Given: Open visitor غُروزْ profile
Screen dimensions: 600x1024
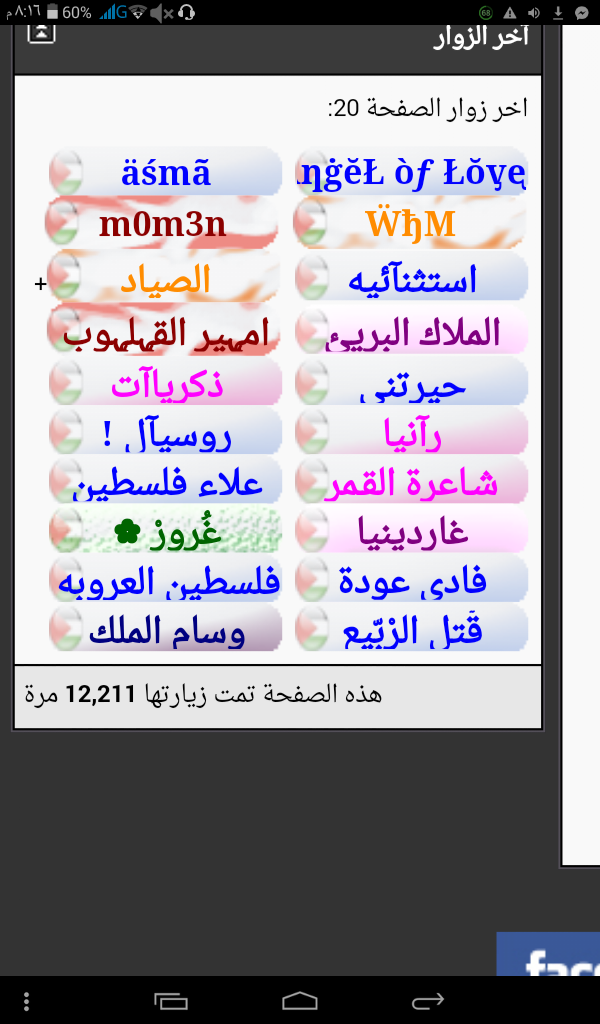Looking at the screenshot, I should click(x=165, y=530).
